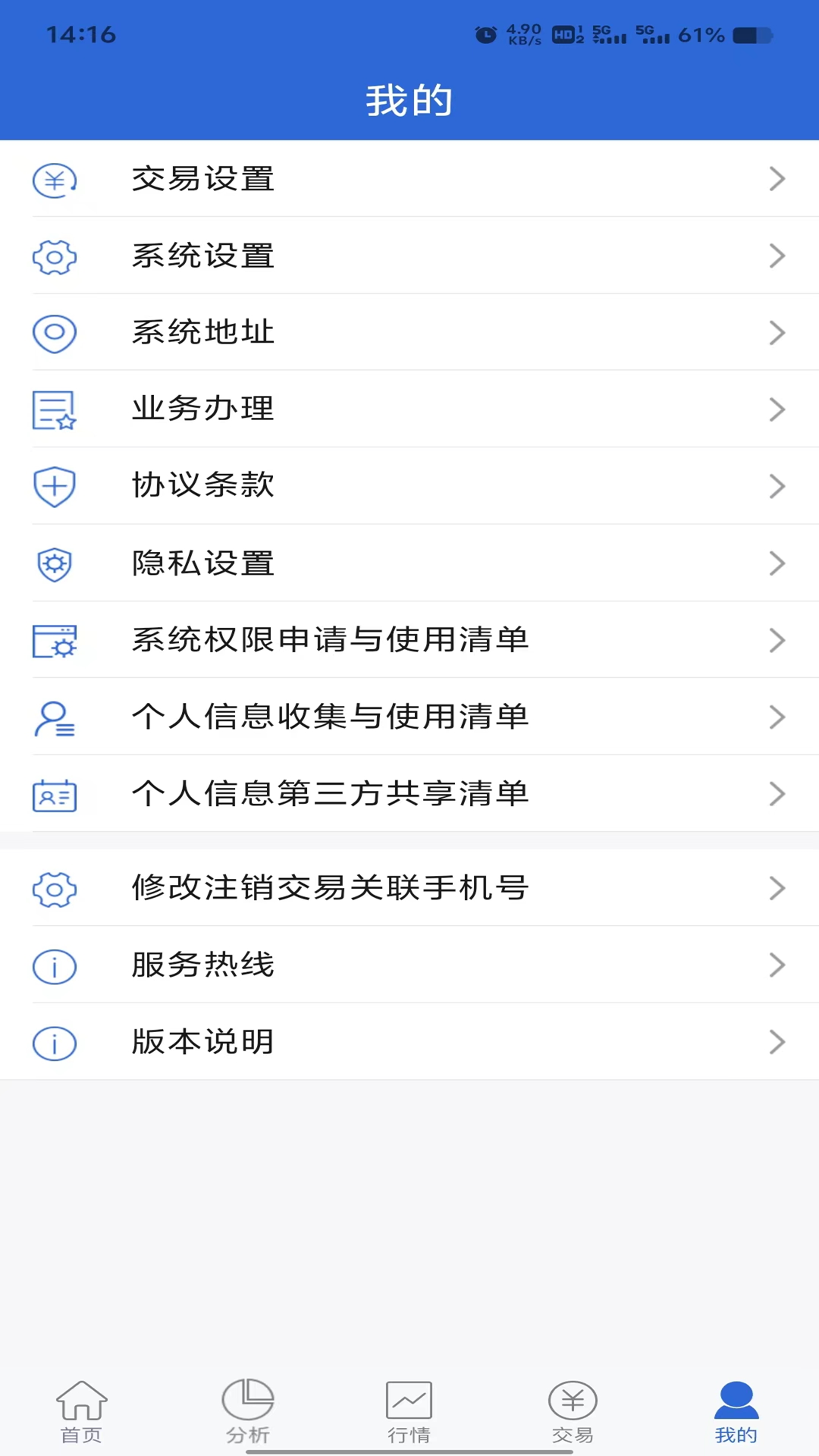Go to 业务办理
This screenshot has width=819, height=1456.
(x=409, y=409)
